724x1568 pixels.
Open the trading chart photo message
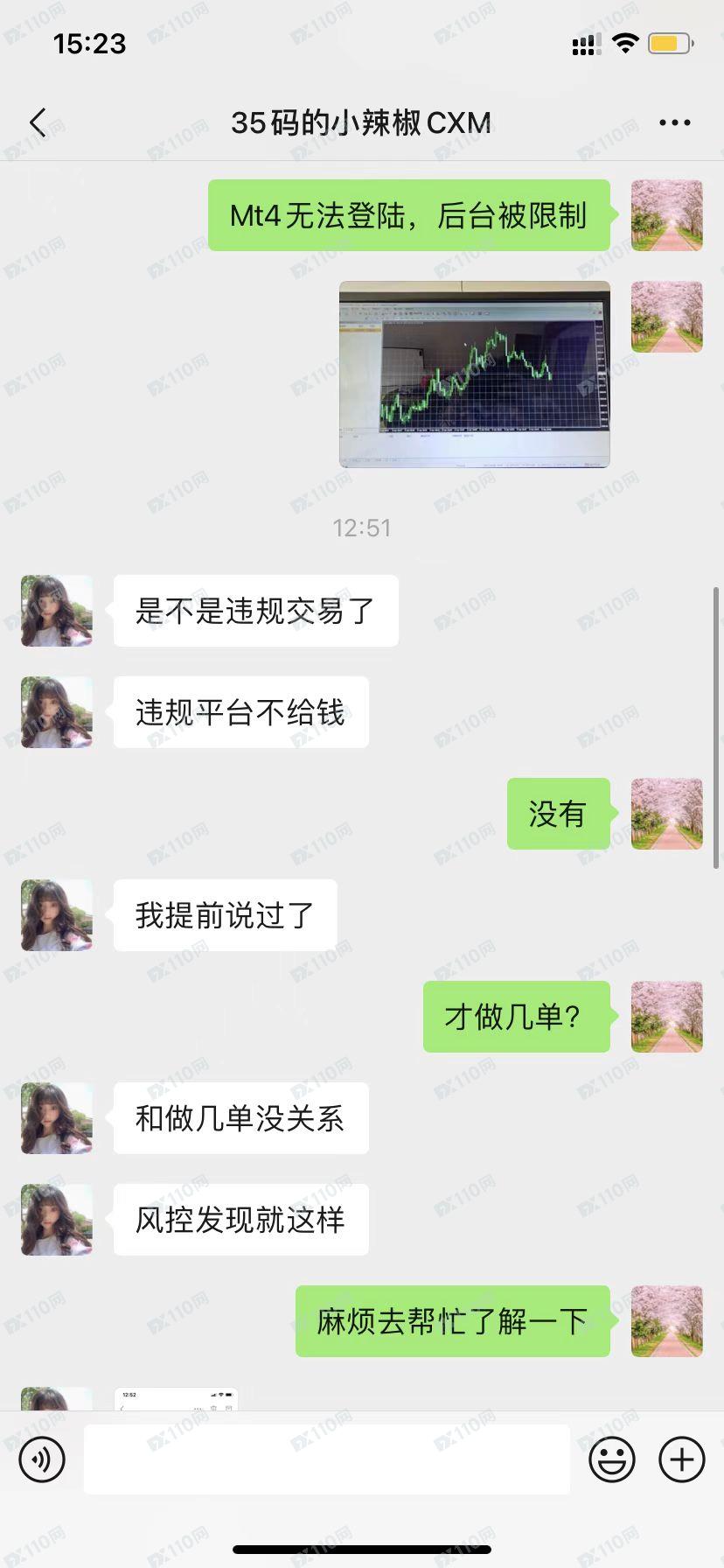[474, 374]
